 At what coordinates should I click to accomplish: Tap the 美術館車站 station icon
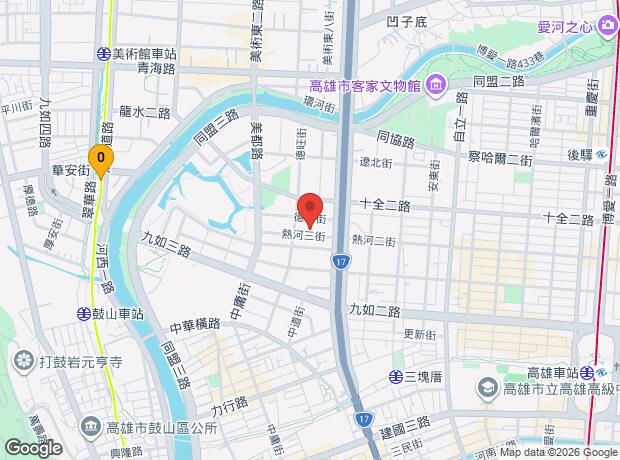[104, 54]
